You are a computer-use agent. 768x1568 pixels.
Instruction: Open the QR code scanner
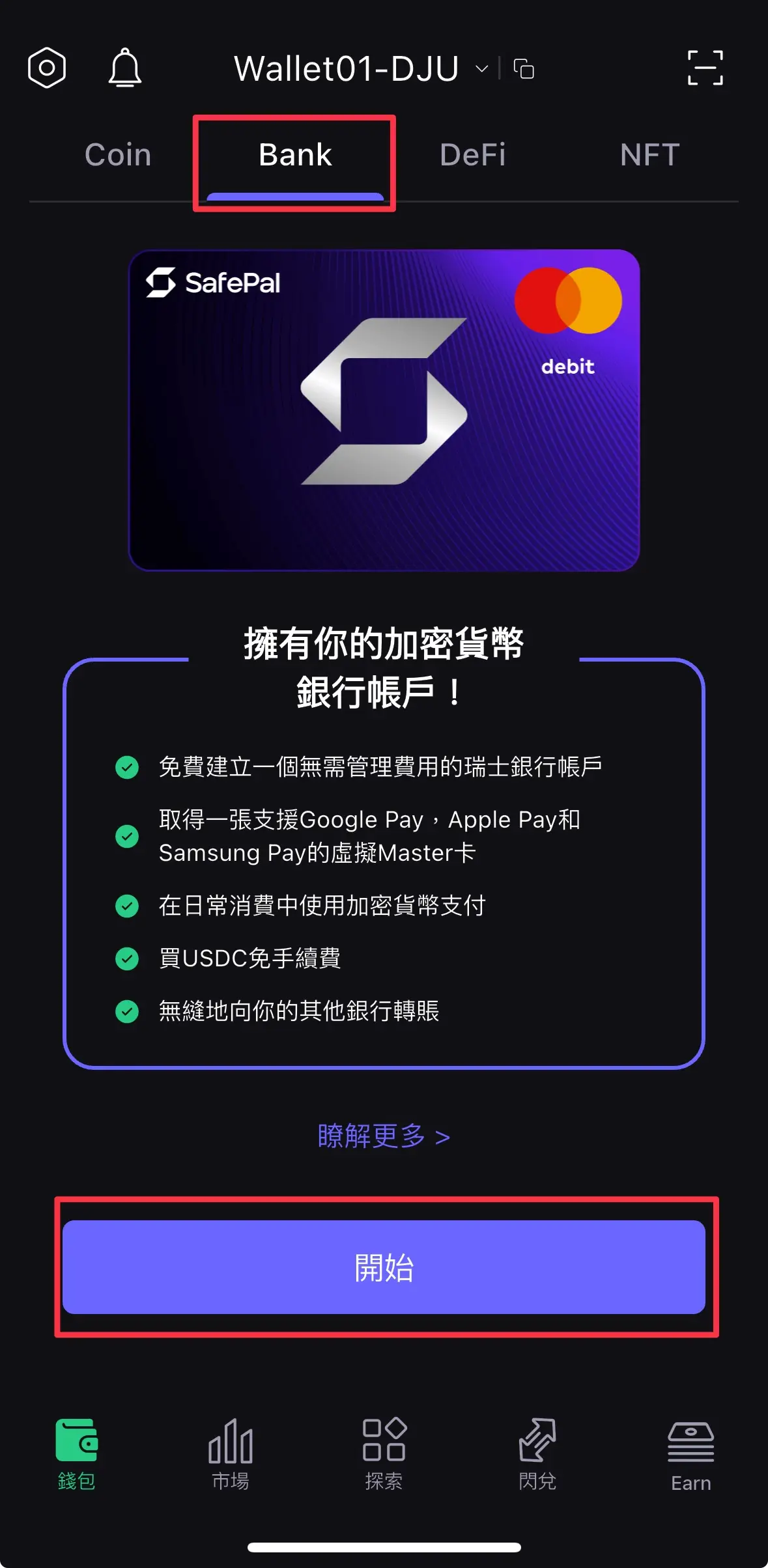[705, 68]
